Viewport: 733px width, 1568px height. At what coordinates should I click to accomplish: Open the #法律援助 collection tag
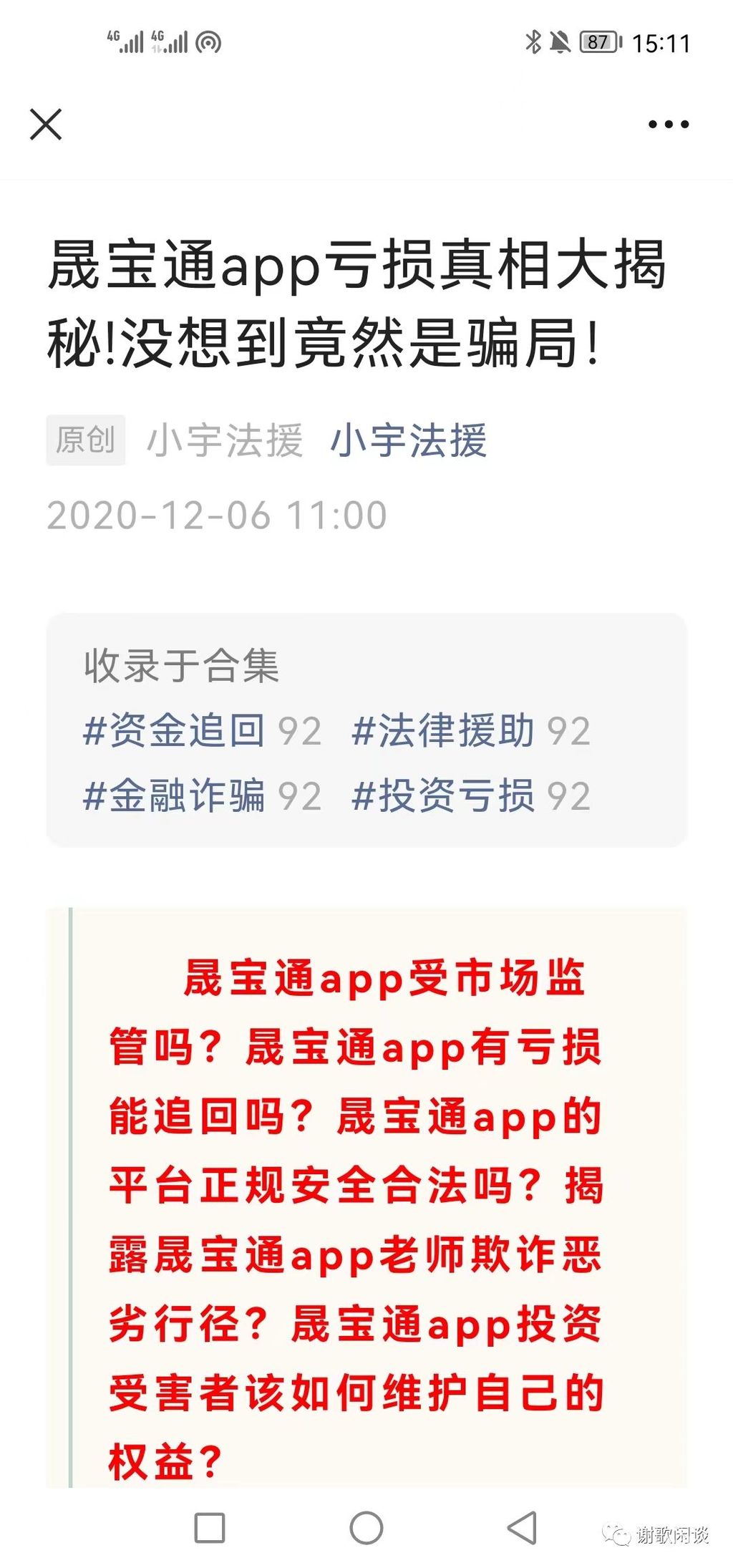coord(444,731)
